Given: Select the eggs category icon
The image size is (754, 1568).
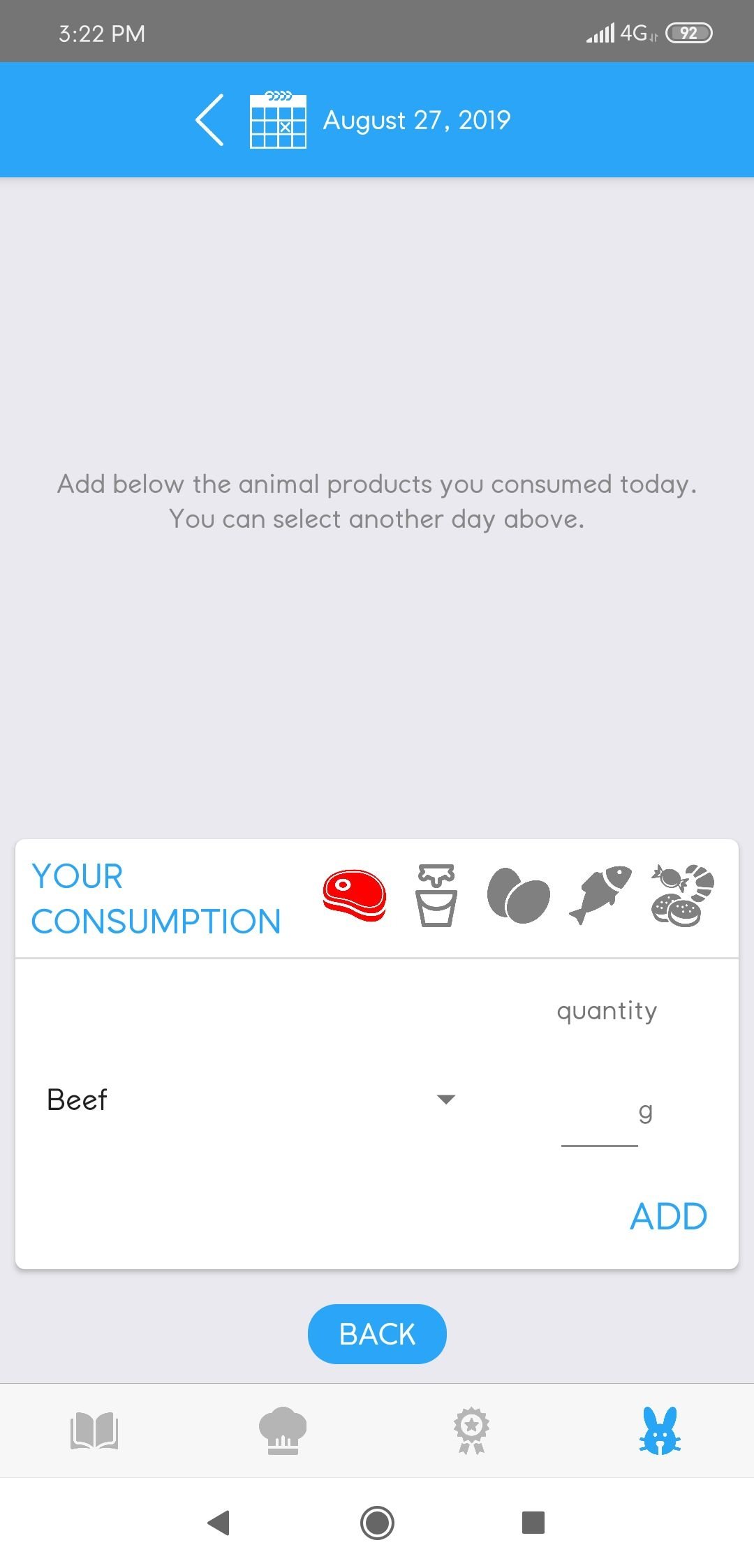Looking at the screenshot, I should (x=518, y=896).
